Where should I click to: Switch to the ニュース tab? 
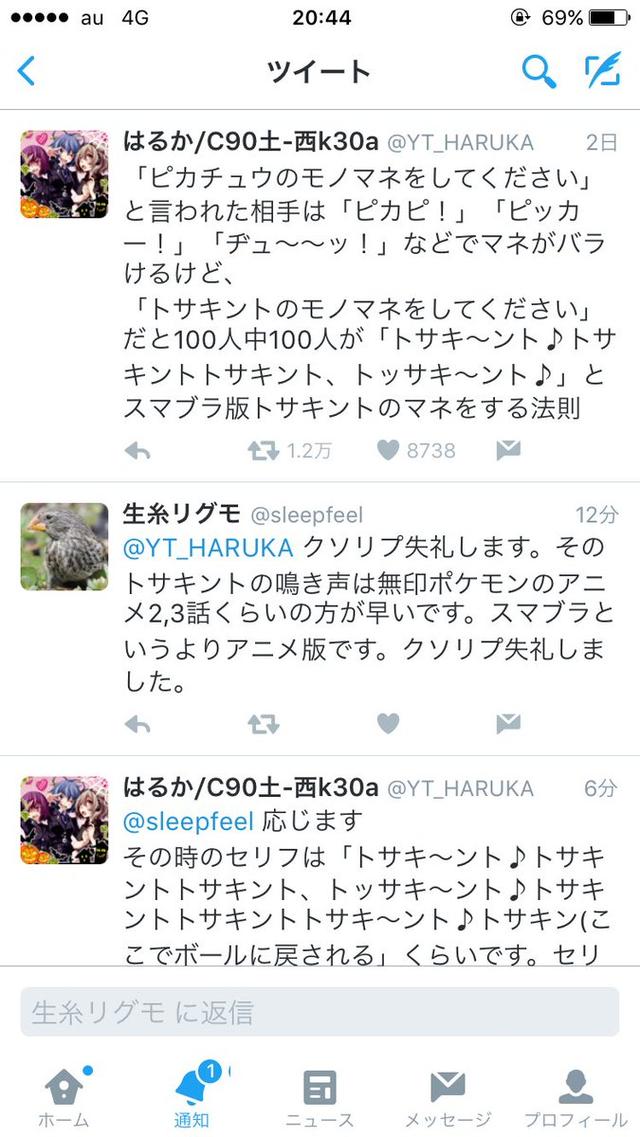tap(320, 1095)
